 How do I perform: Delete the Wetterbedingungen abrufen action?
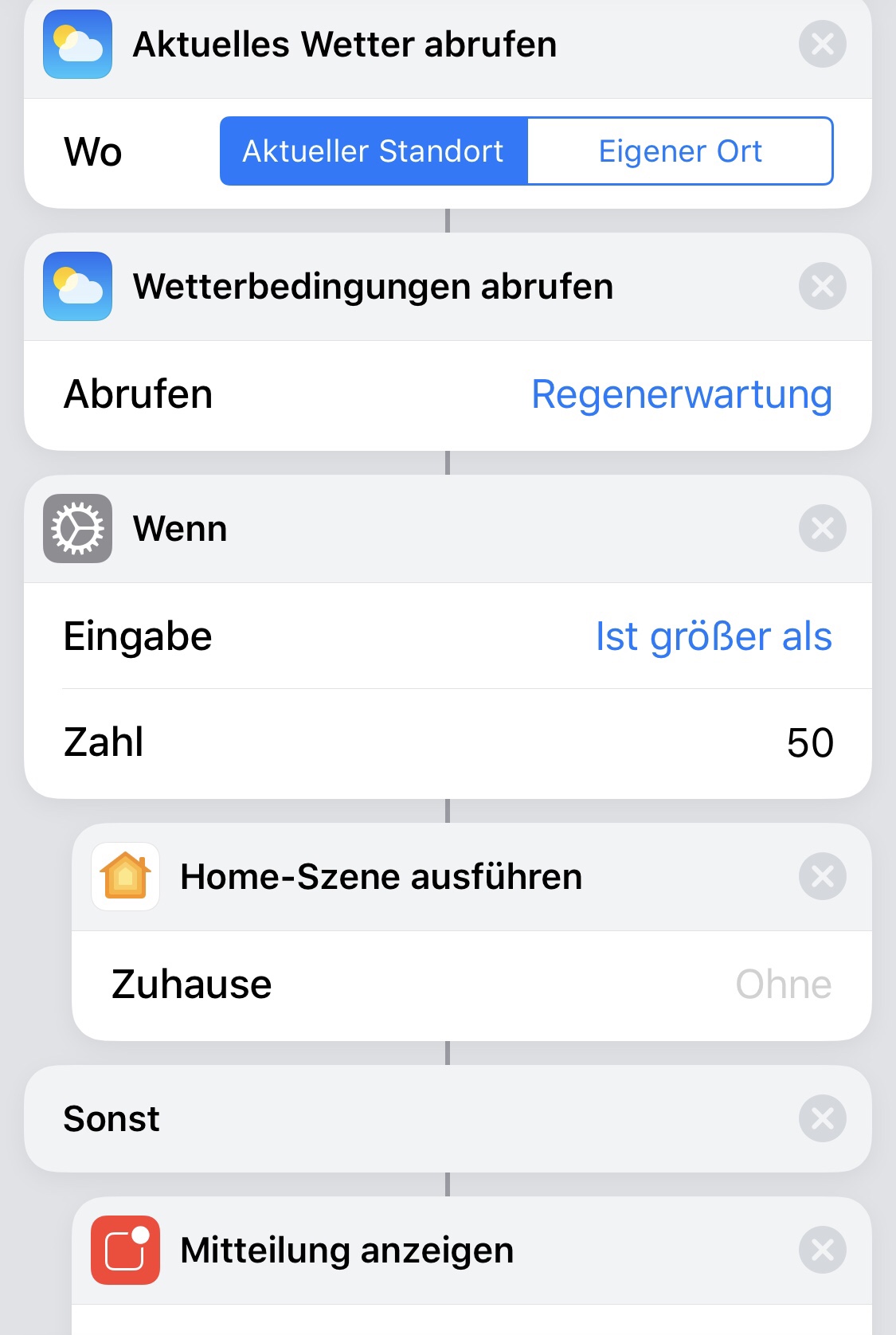822,287
